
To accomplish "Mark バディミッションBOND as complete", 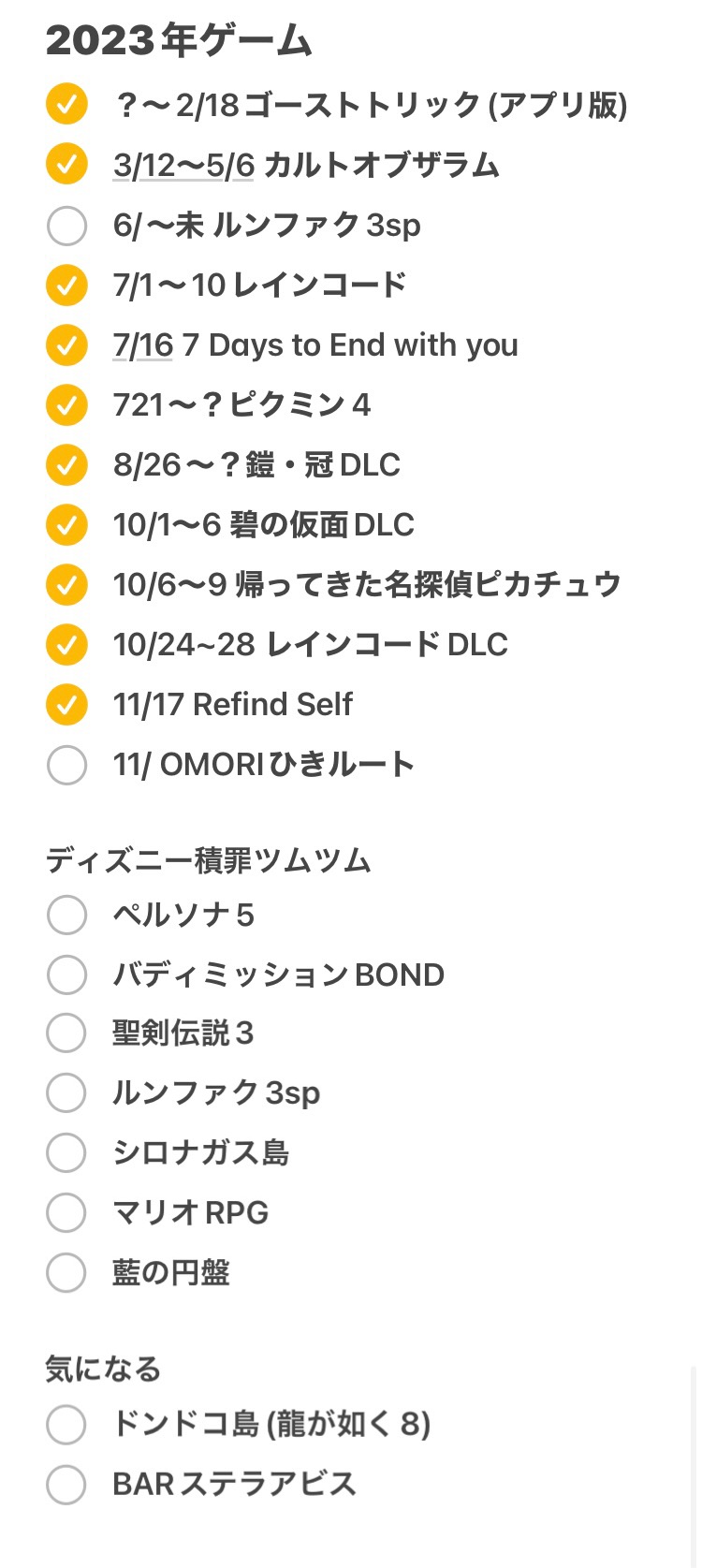I will pyautogui.click(x=66, y=975).
